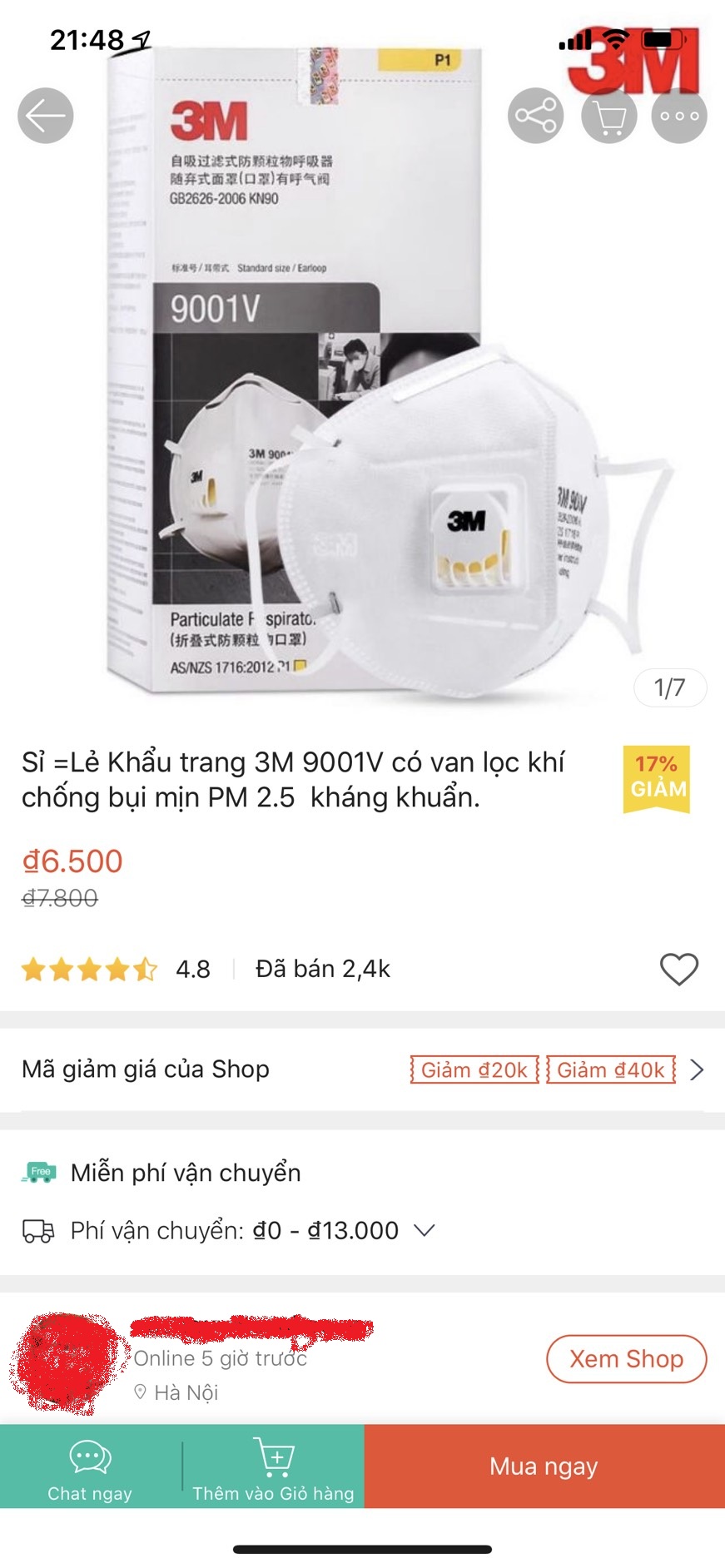Select the Giảm đ20k voucher

tap(474, 1069)
